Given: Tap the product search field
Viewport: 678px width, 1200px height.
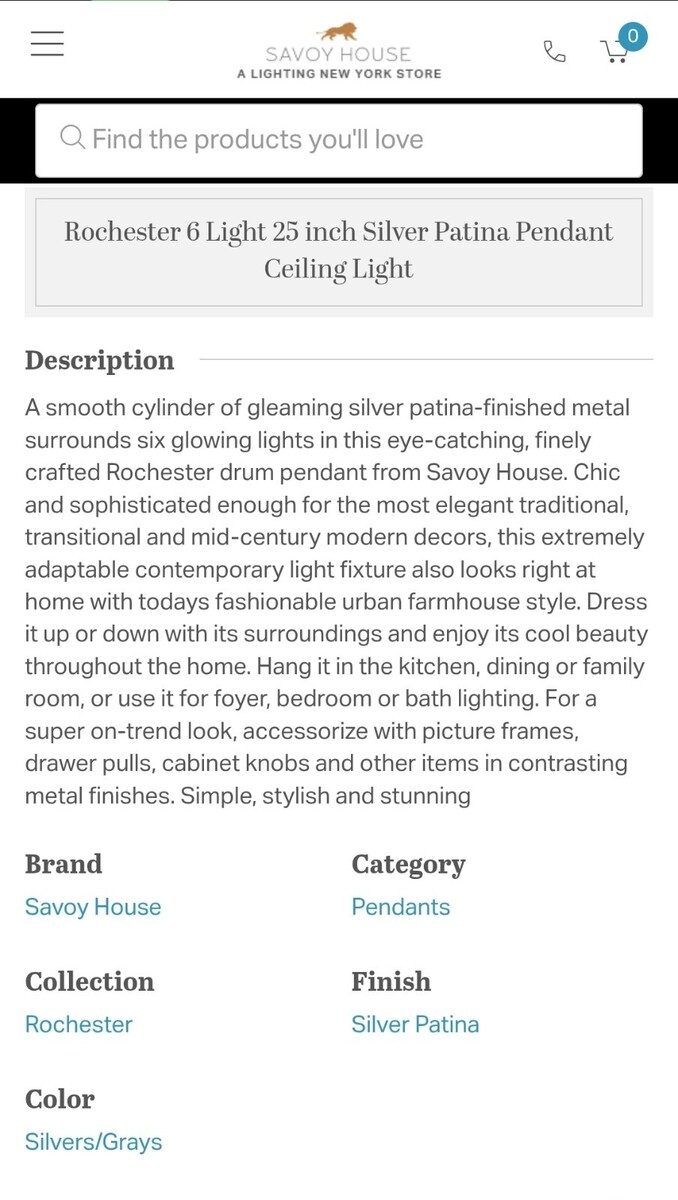Looking at the screenshot, I should (339, 140).
